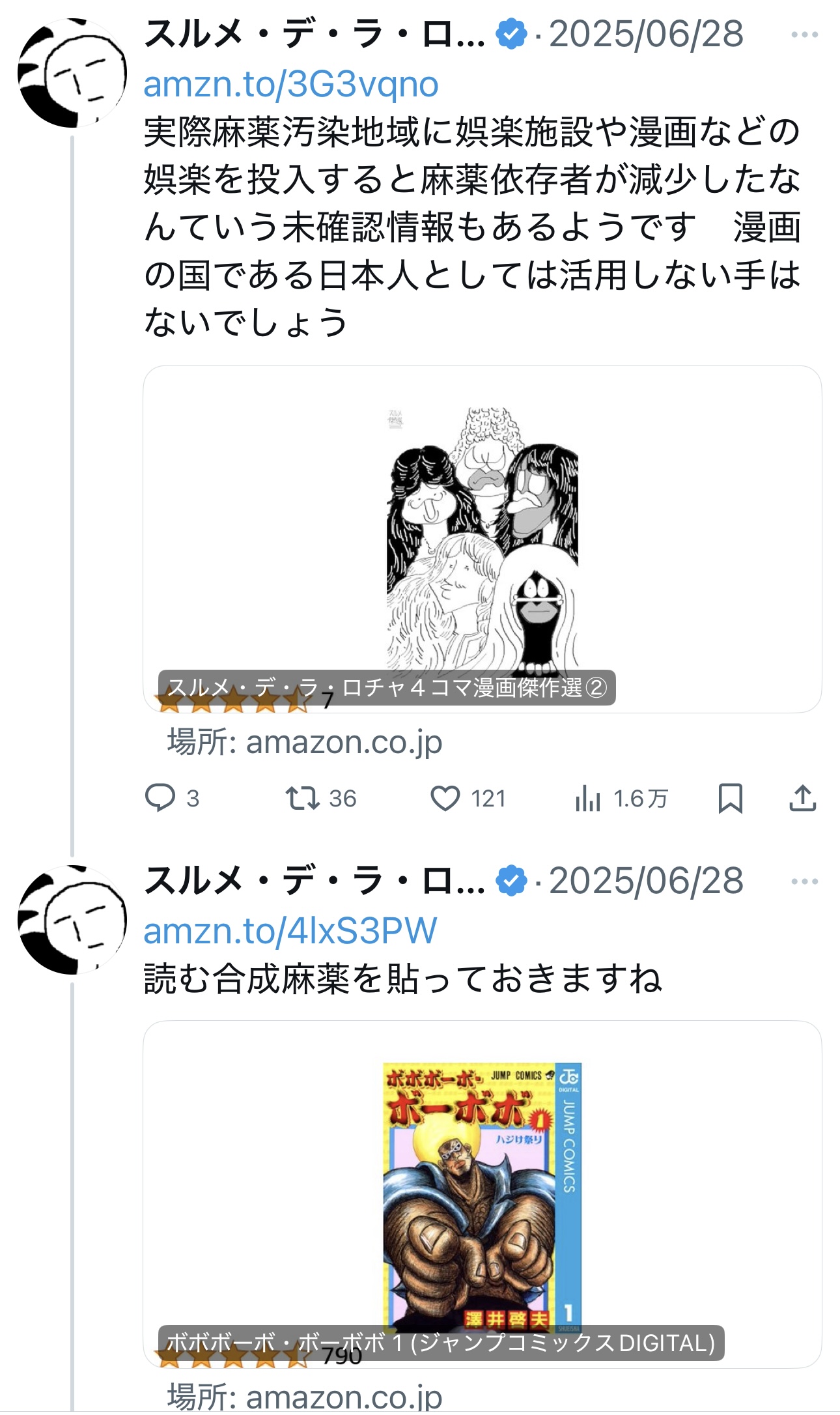
Task: Open the 4コマ漫画傑作選② Amazon card
Action: 482,539
